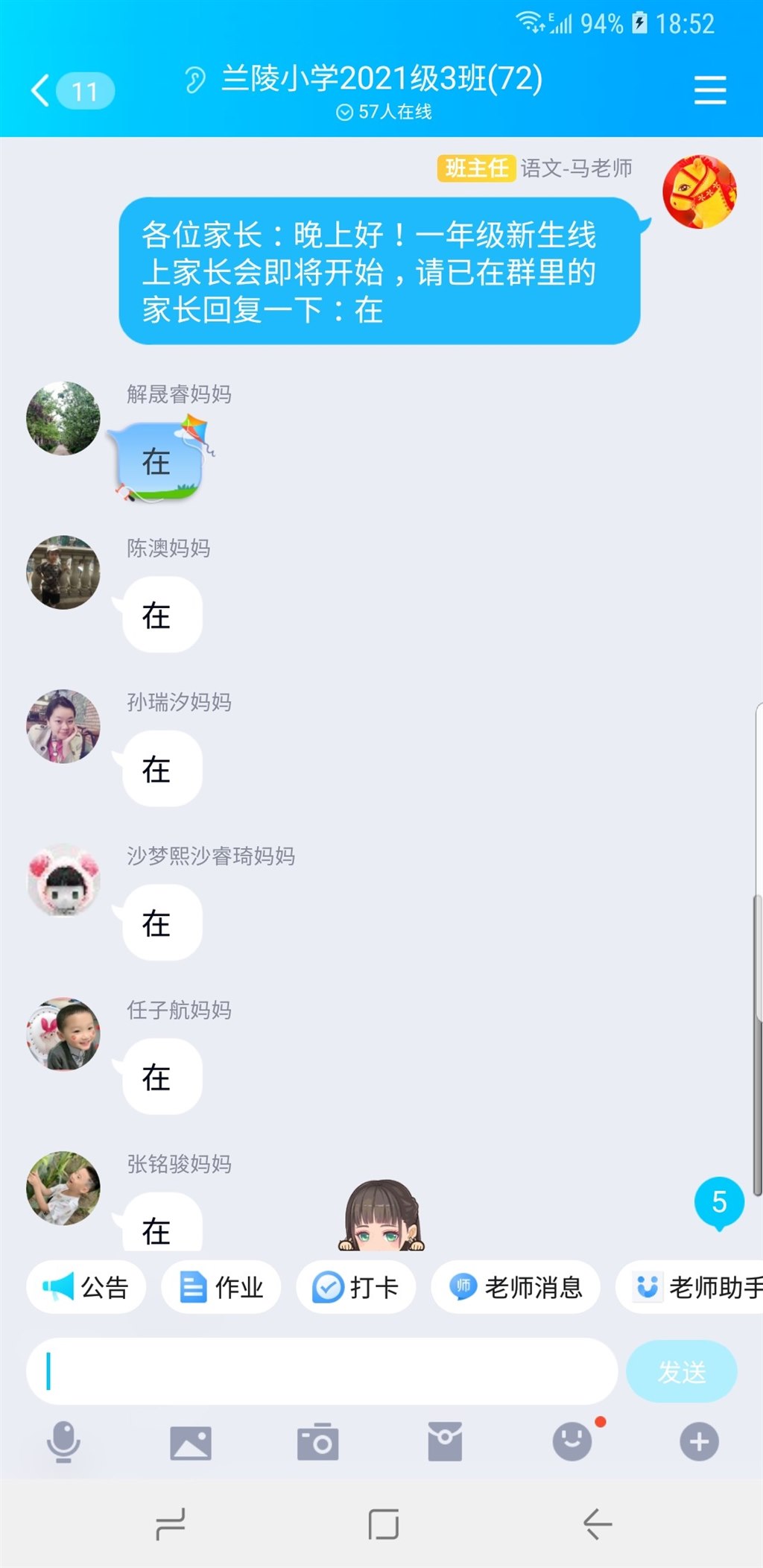The height and width of the screenshot is (1568, 763).
Task: Focus the message text field
Action: [x=320, y=1371]
